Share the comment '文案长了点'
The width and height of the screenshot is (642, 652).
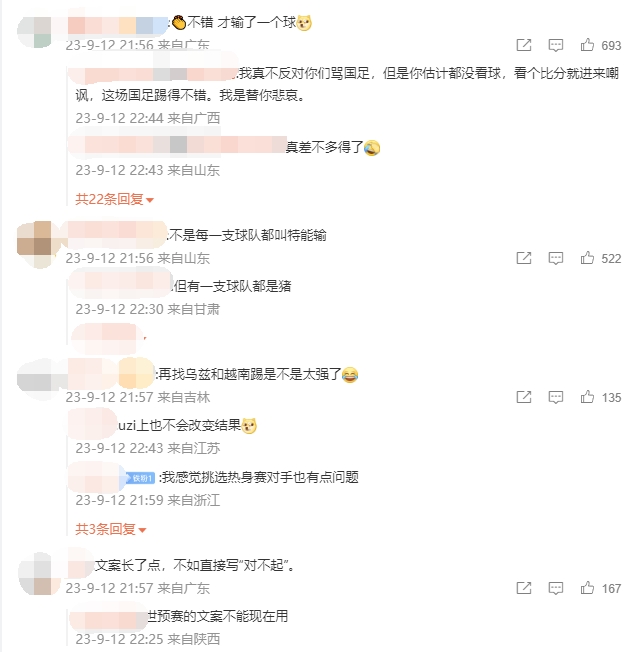click(x=523, y=588)
